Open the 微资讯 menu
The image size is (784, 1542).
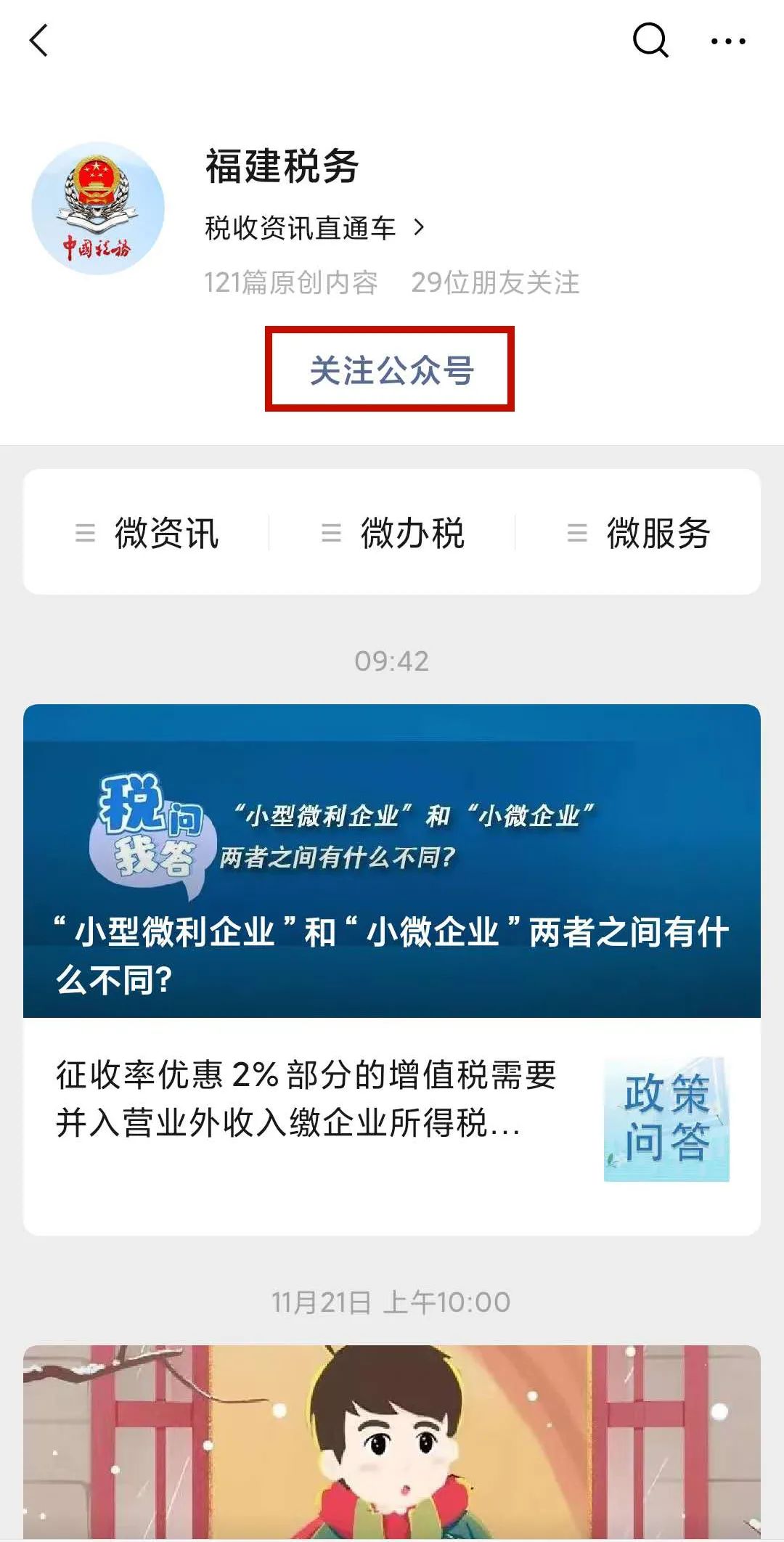pyautogui.click(x=147, y=533)
